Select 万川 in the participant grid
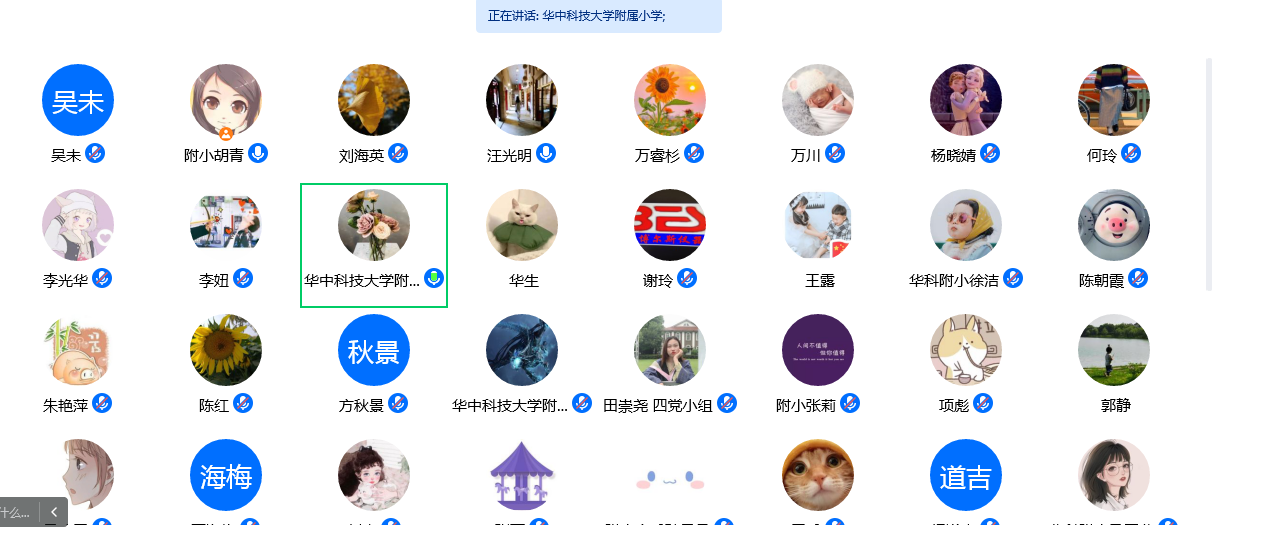The image size is (1272, 538). point(818,100)
